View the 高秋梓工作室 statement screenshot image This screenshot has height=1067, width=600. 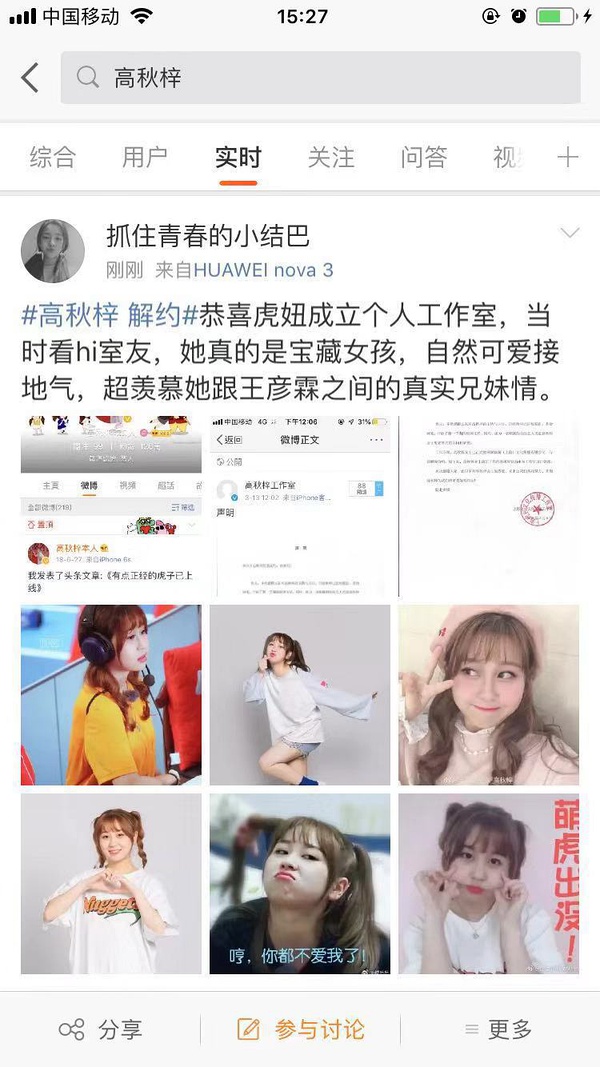pos(300,506)
